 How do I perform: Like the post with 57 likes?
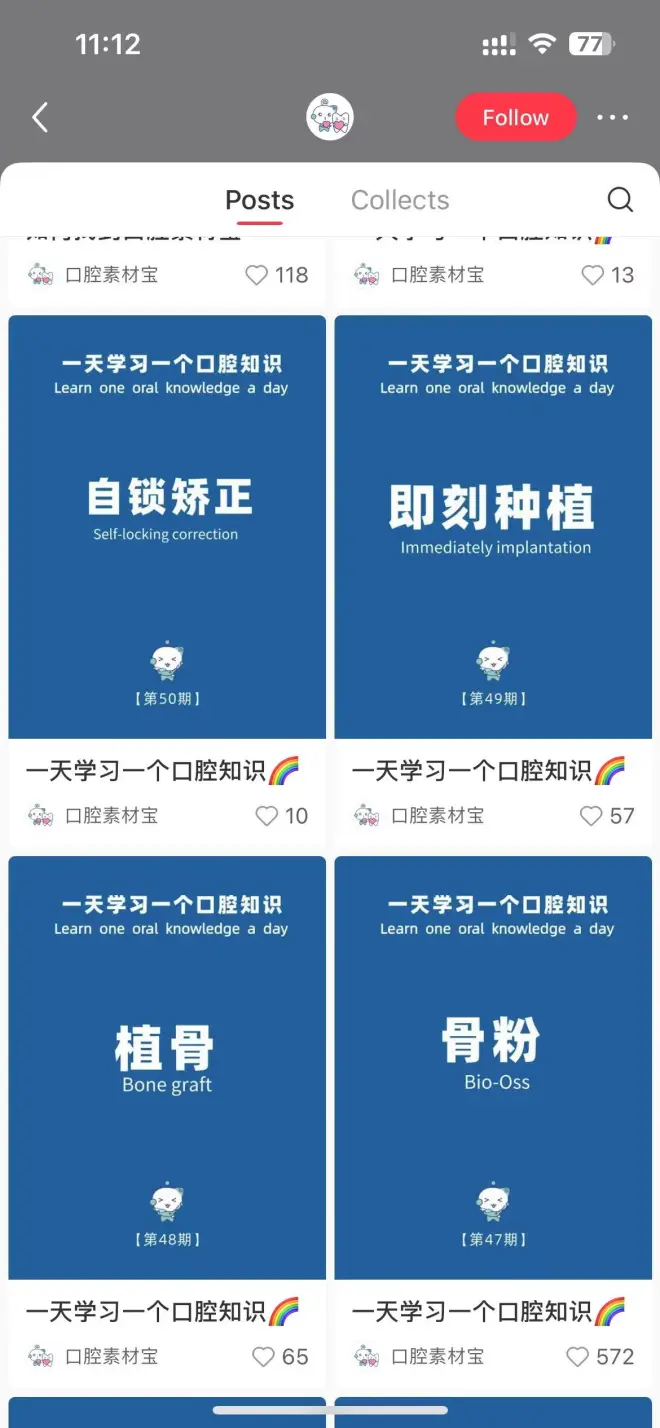pyautogui.click(x=591, y=816)
